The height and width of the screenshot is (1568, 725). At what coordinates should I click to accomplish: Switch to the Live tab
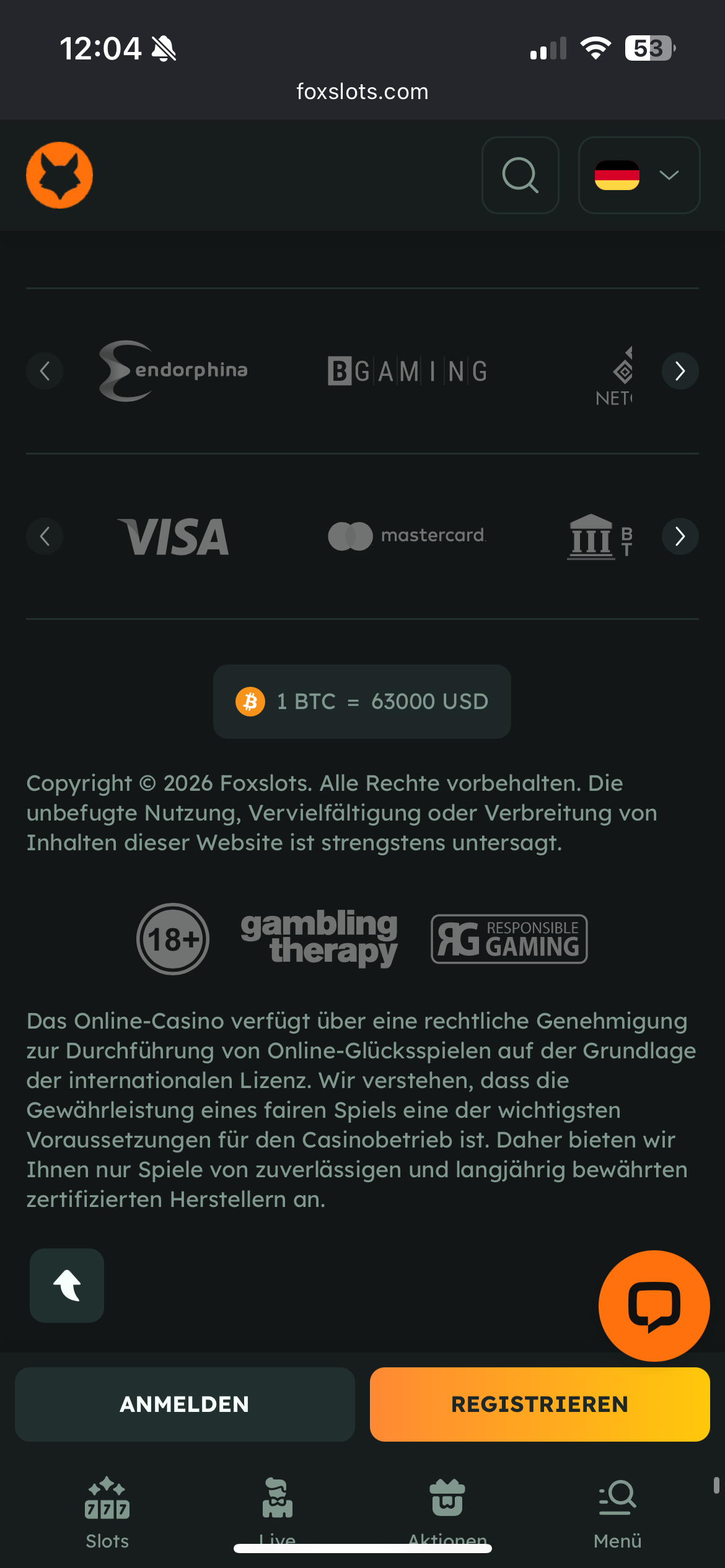click(277, 1514)
